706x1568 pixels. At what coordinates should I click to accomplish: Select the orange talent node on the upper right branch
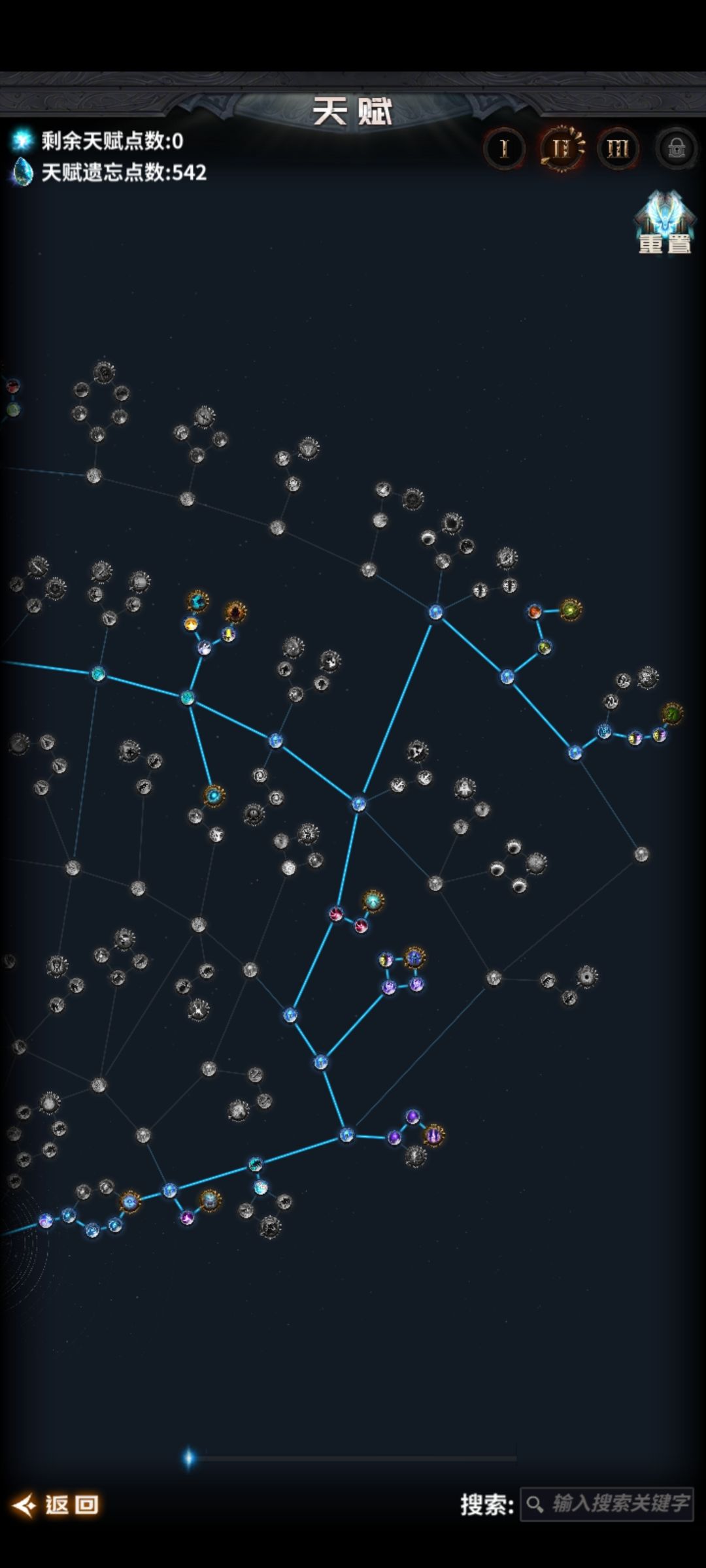534,612
